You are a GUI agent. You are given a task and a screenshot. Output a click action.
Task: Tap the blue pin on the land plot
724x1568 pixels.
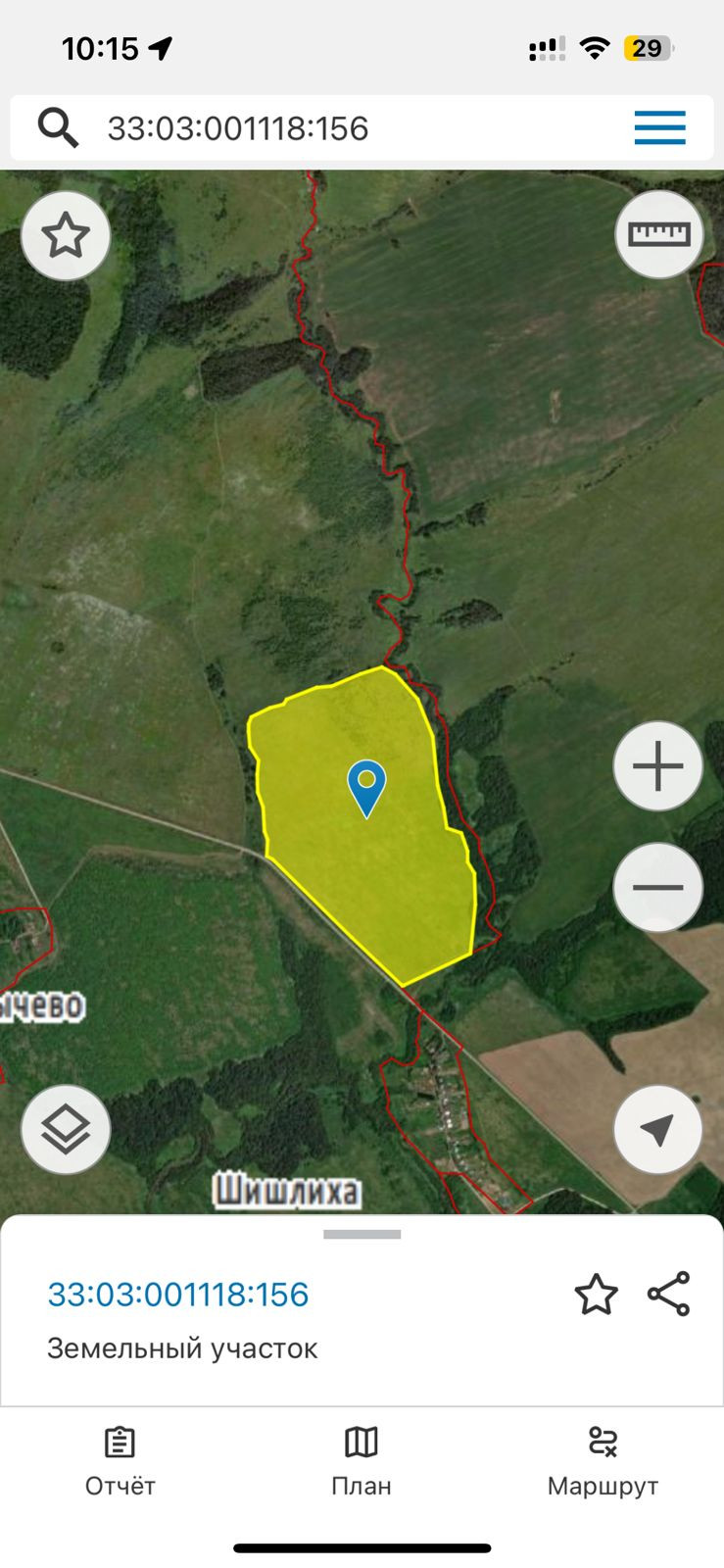(x=367, y=788)
